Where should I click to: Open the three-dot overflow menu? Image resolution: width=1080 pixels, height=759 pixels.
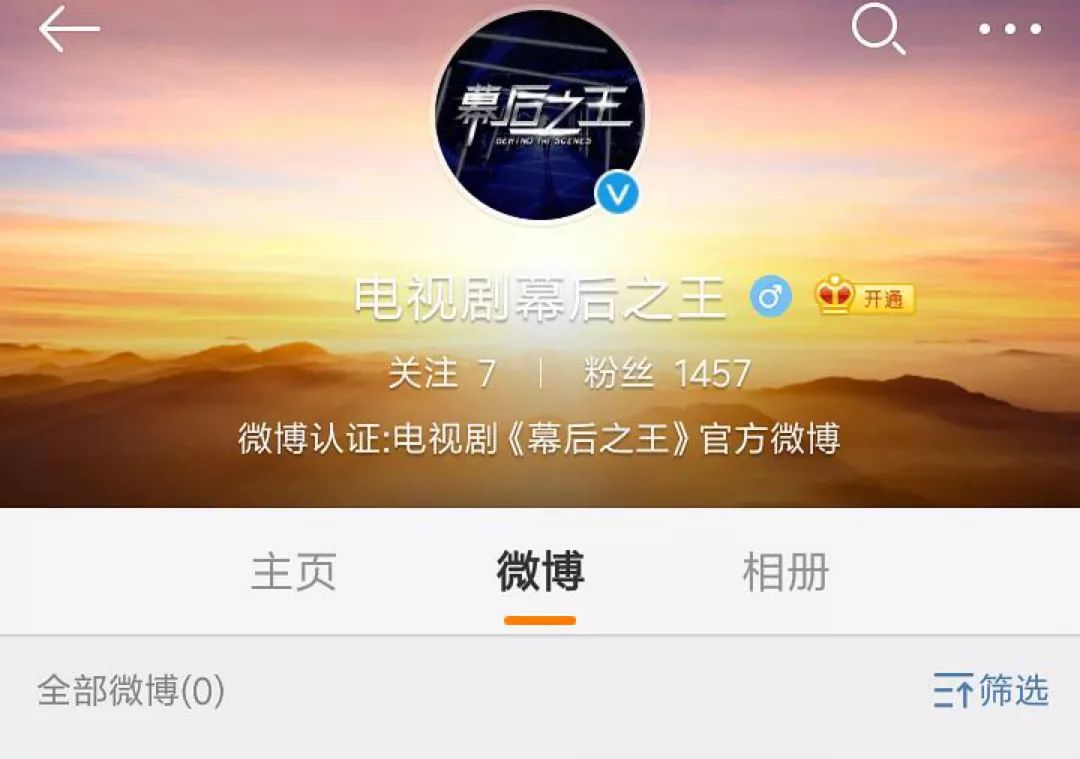(1010, 29)
